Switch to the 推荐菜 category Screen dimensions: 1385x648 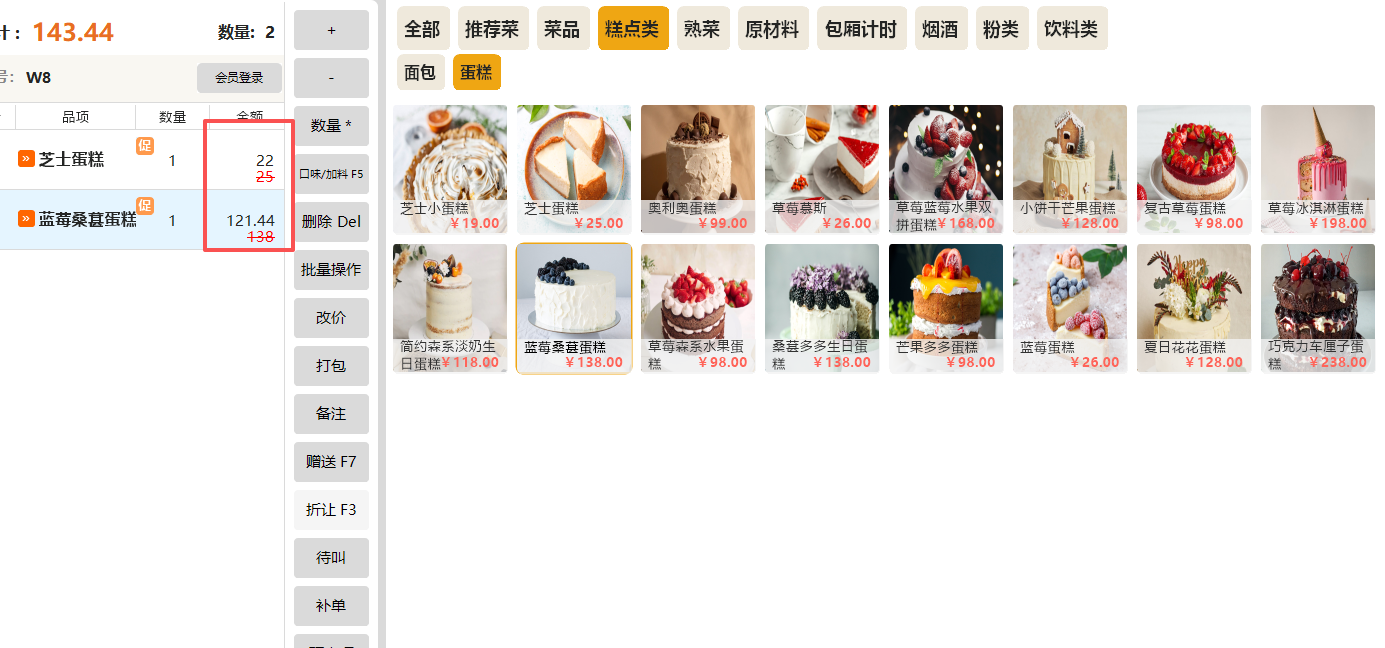493,29
